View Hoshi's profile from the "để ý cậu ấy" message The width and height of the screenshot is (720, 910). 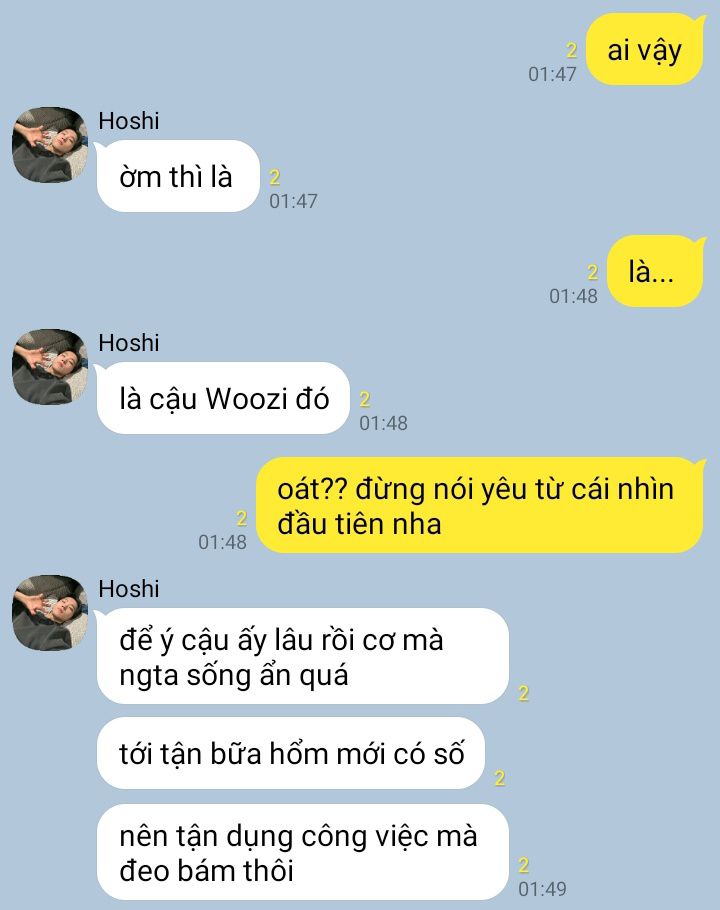pyautogui.click(x=50, y=613)
